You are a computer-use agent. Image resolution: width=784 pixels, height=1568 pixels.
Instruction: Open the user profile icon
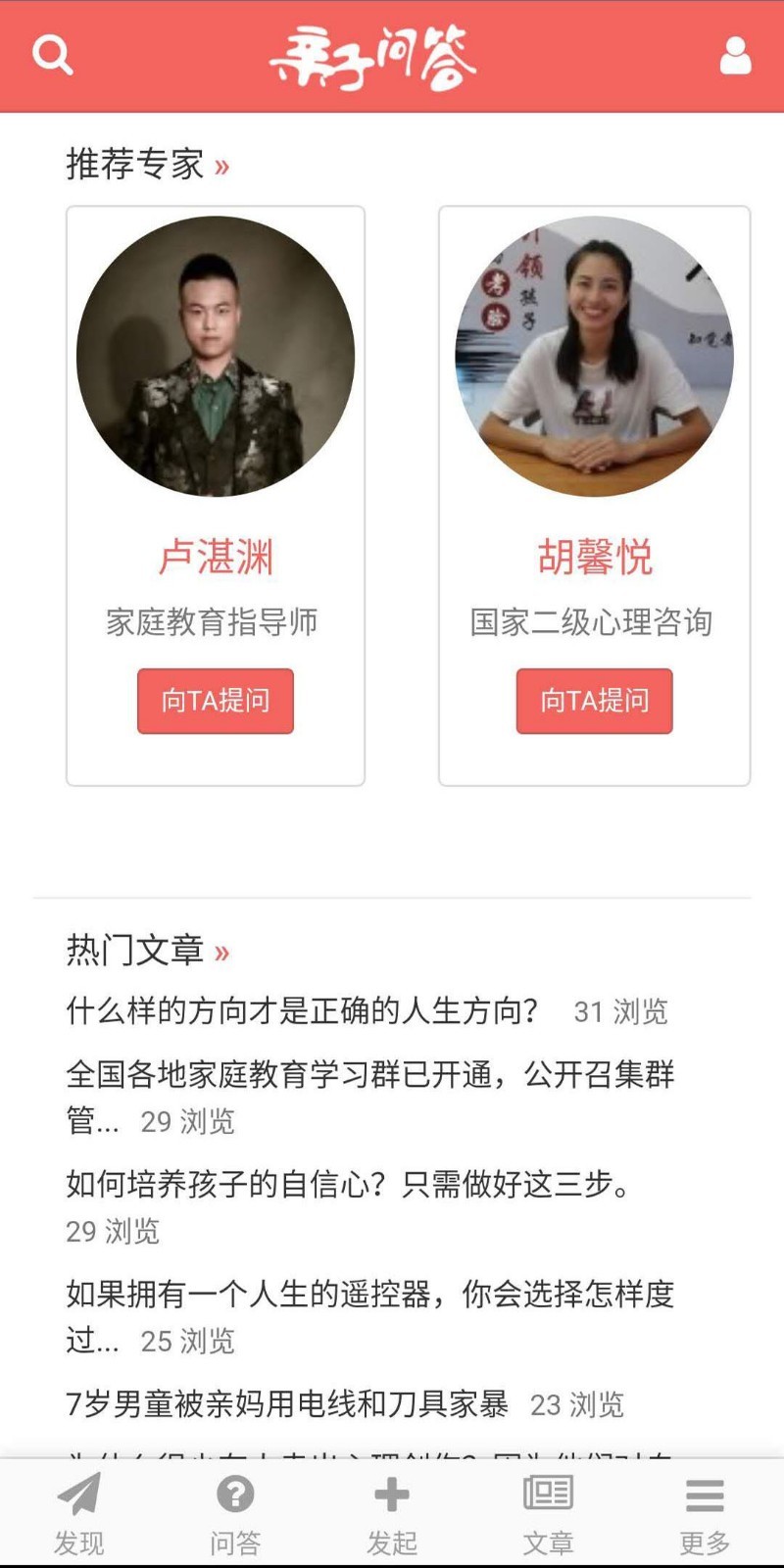coord(735,56)
